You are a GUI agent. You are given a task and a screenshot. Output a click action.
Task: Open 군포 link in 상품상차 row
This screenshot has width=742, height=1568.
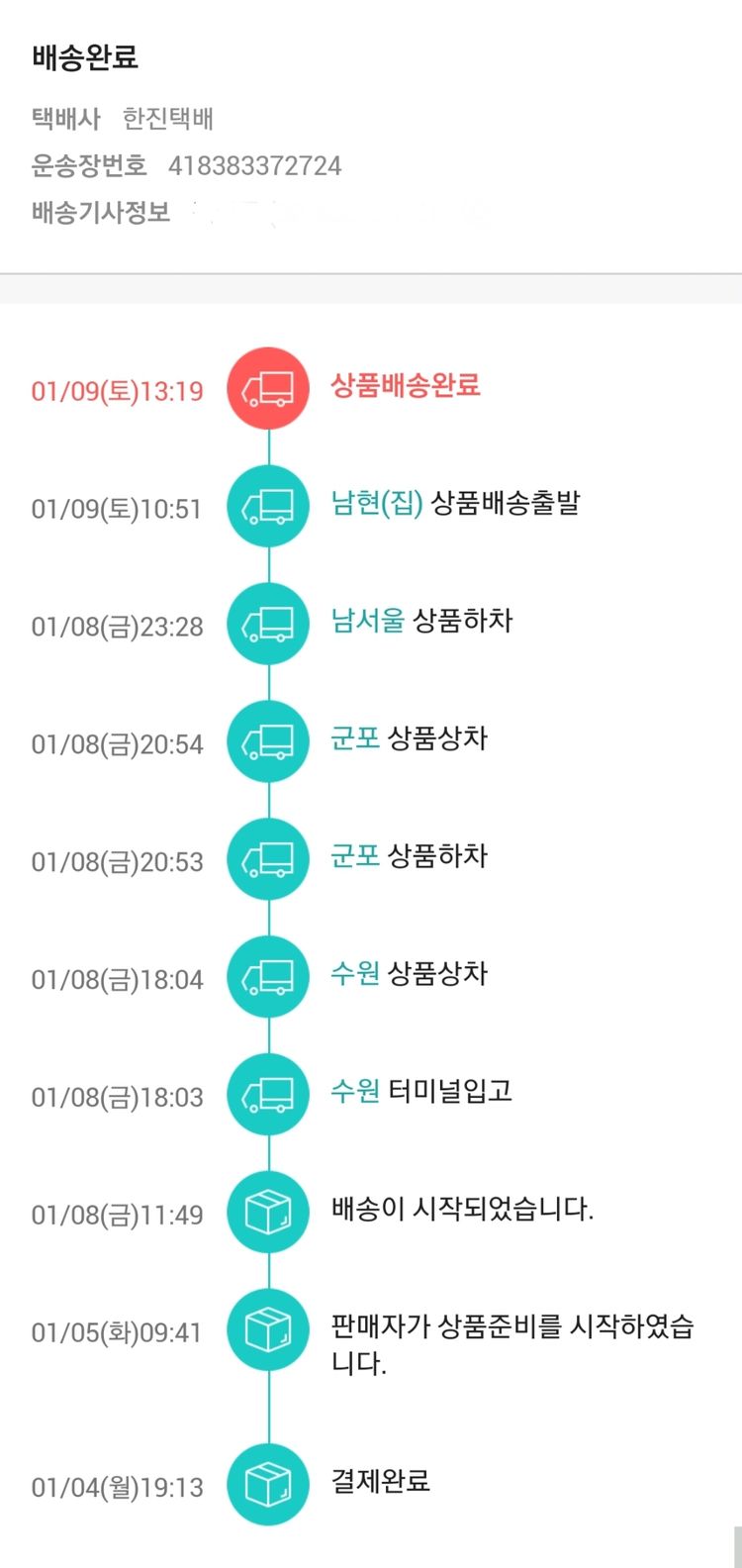[x=354, y=738]
